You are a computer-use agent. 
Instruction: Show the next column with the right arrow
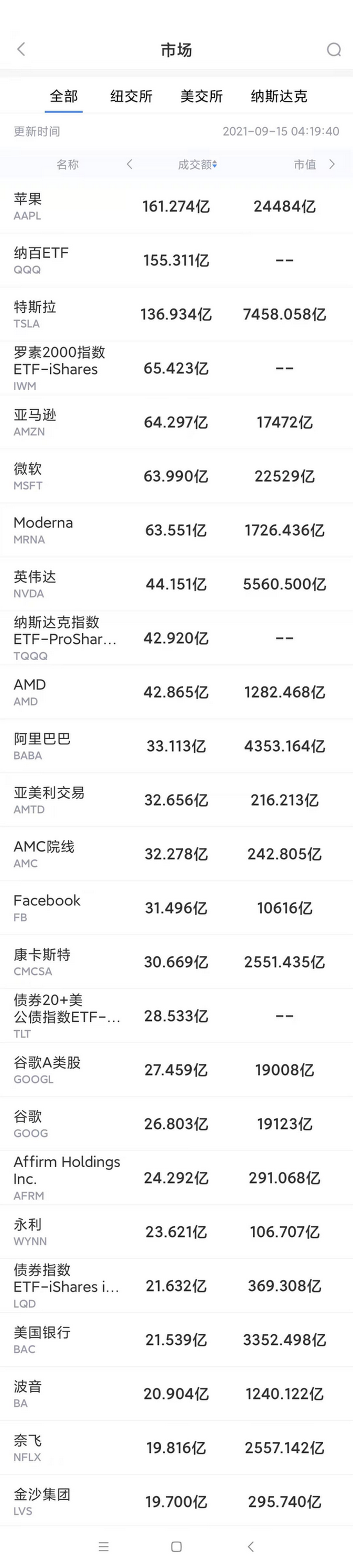point(332,164)
